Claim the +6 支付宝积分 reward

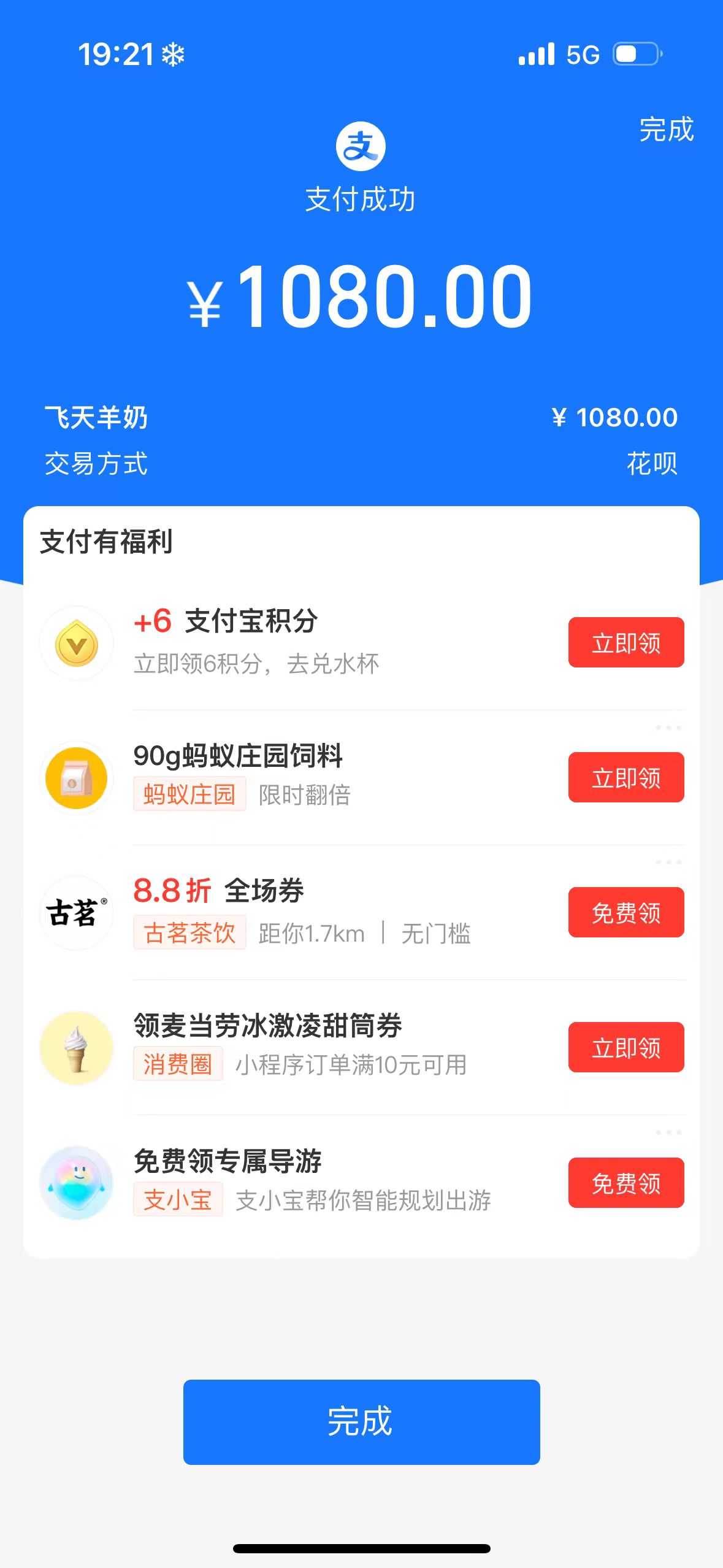625,642
